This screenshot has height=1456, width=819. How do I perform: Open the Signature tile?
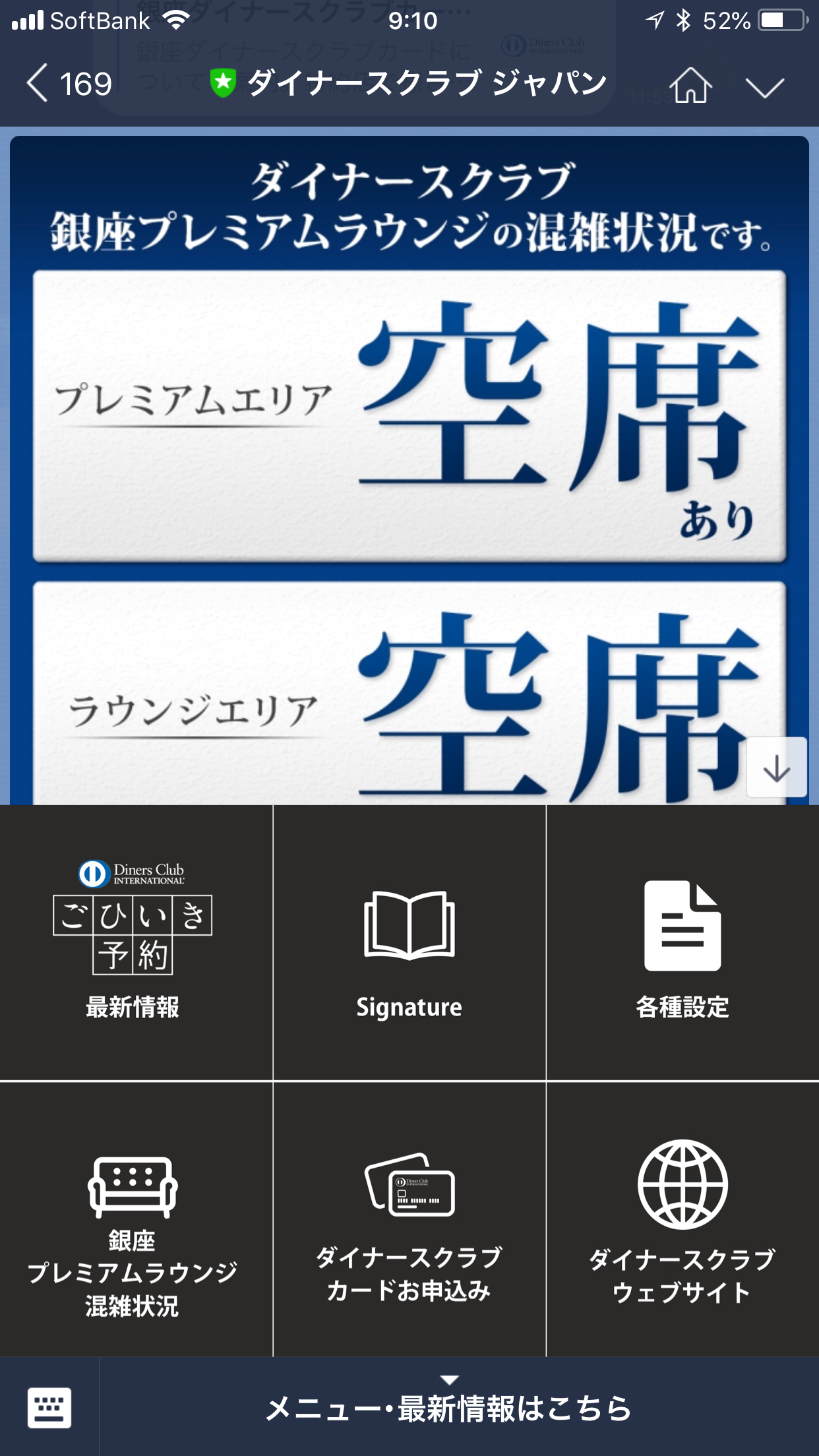coord(409,942)
